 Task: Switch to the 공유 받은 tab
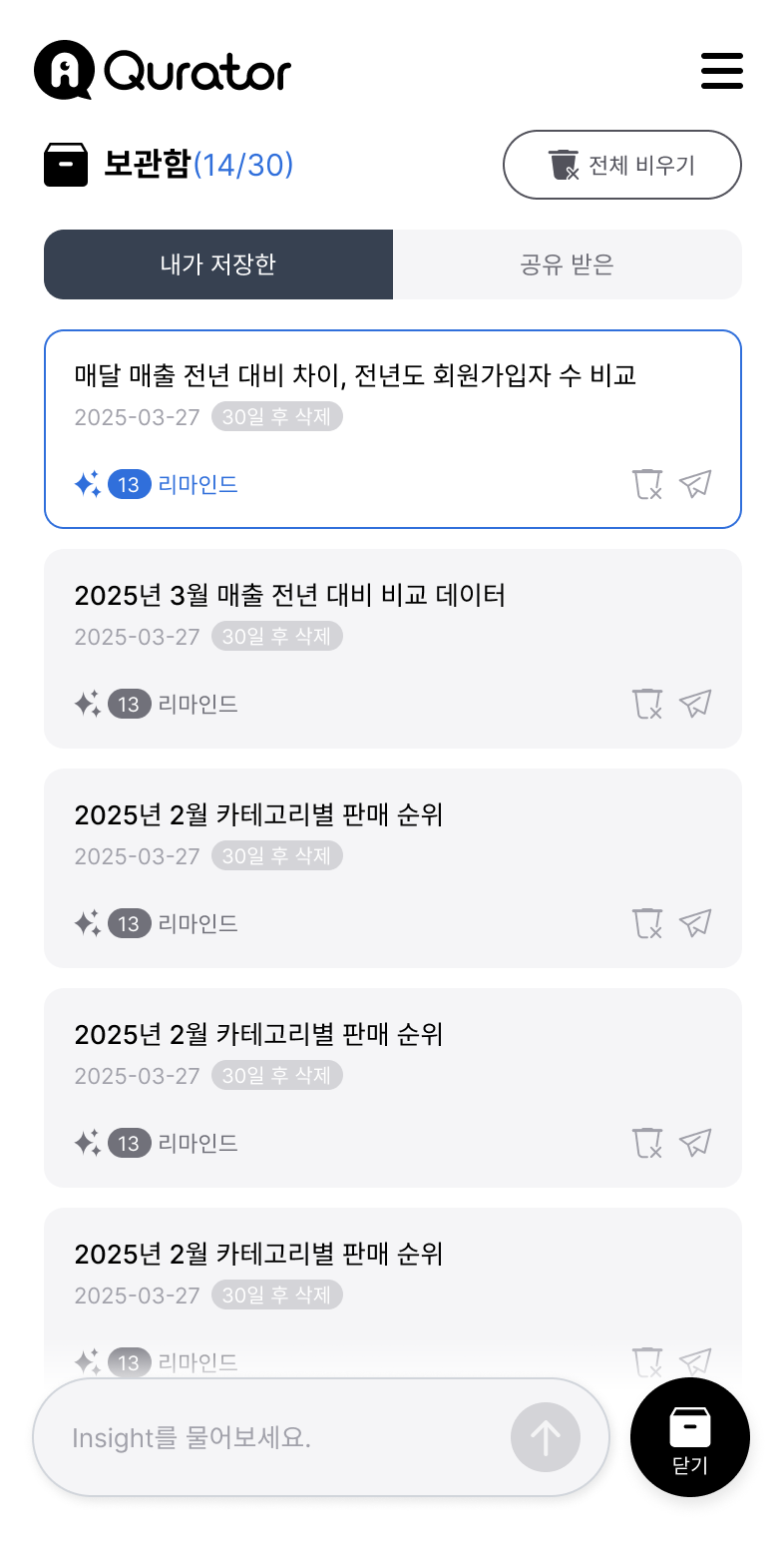[x=567, y=264]
